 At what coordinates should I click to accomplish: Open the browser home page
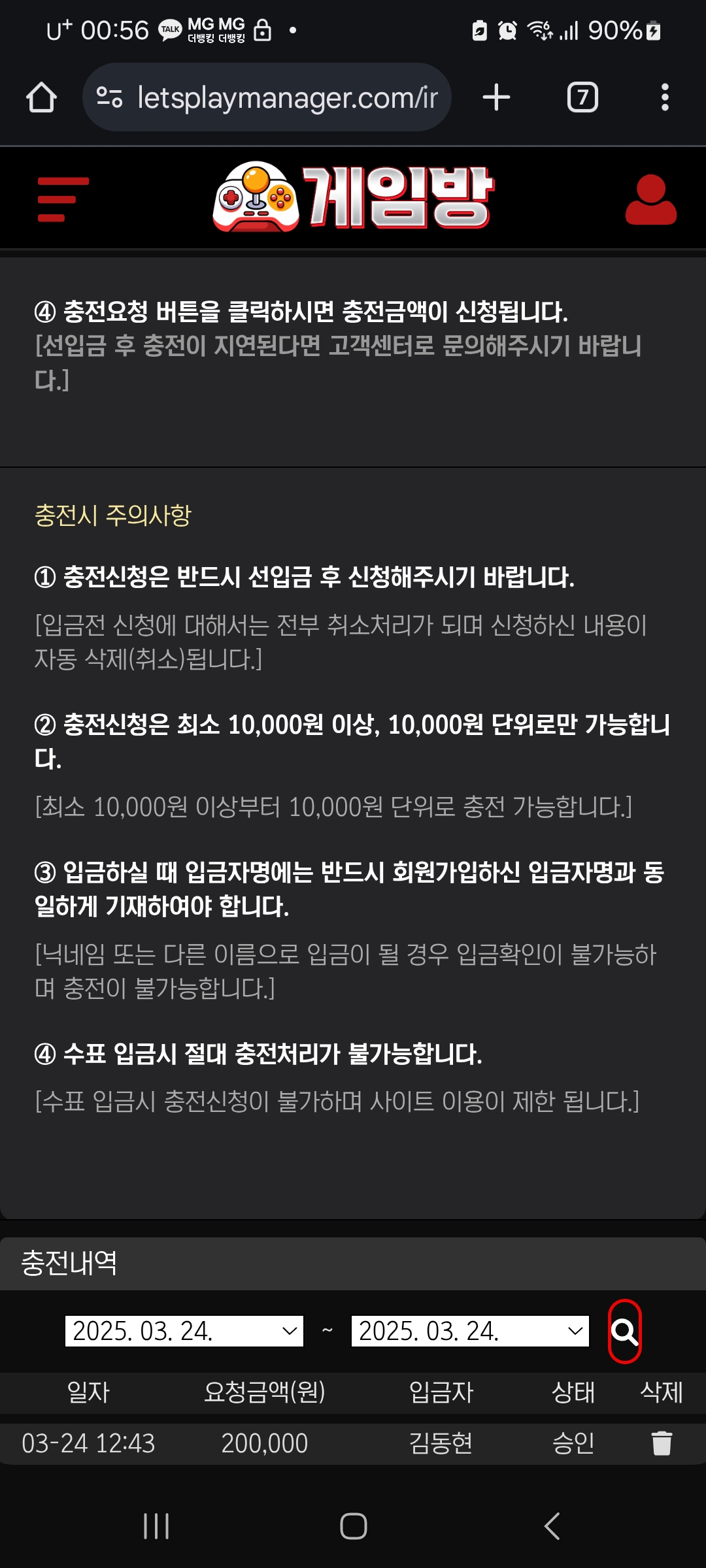pos(41,98)
